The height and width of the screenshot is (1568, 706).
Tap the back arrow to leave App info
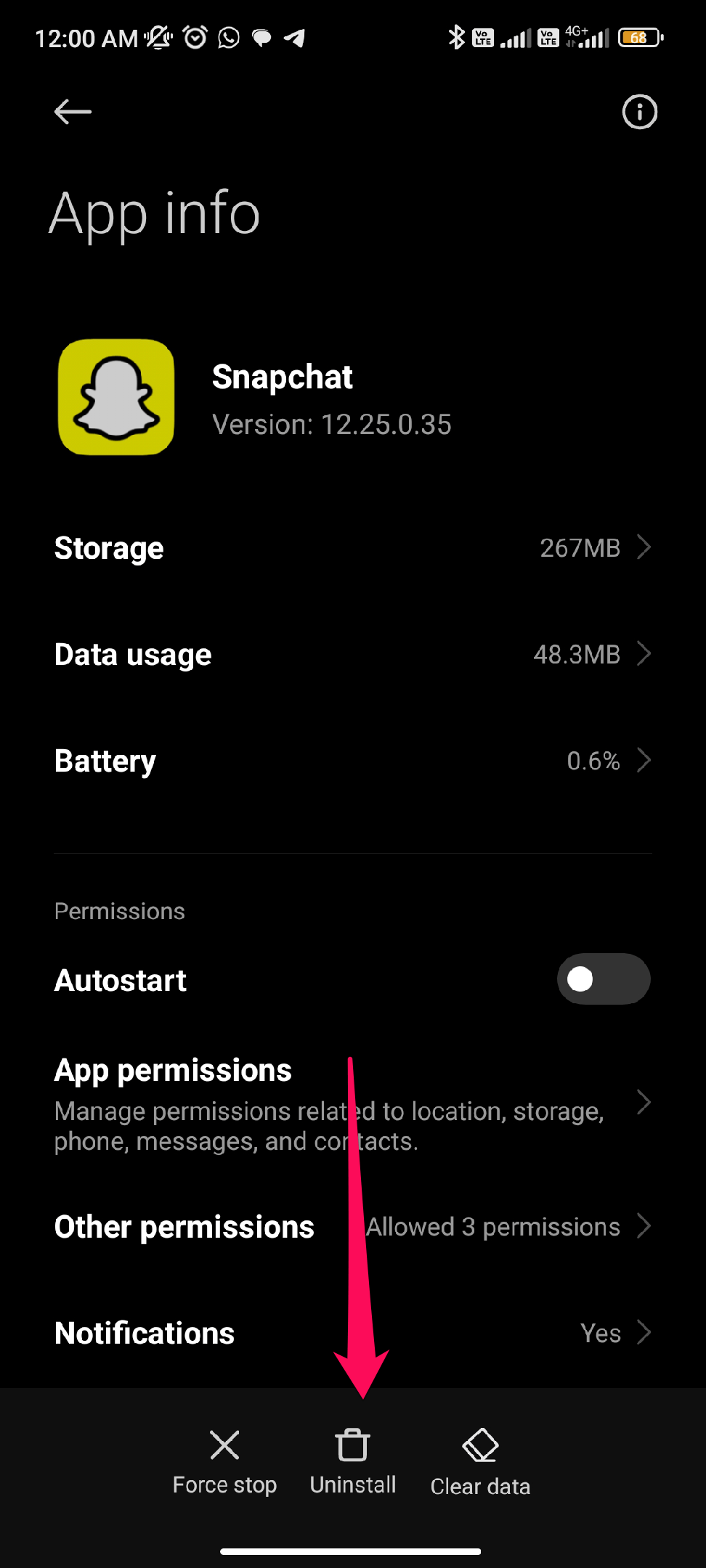(73, 111)
